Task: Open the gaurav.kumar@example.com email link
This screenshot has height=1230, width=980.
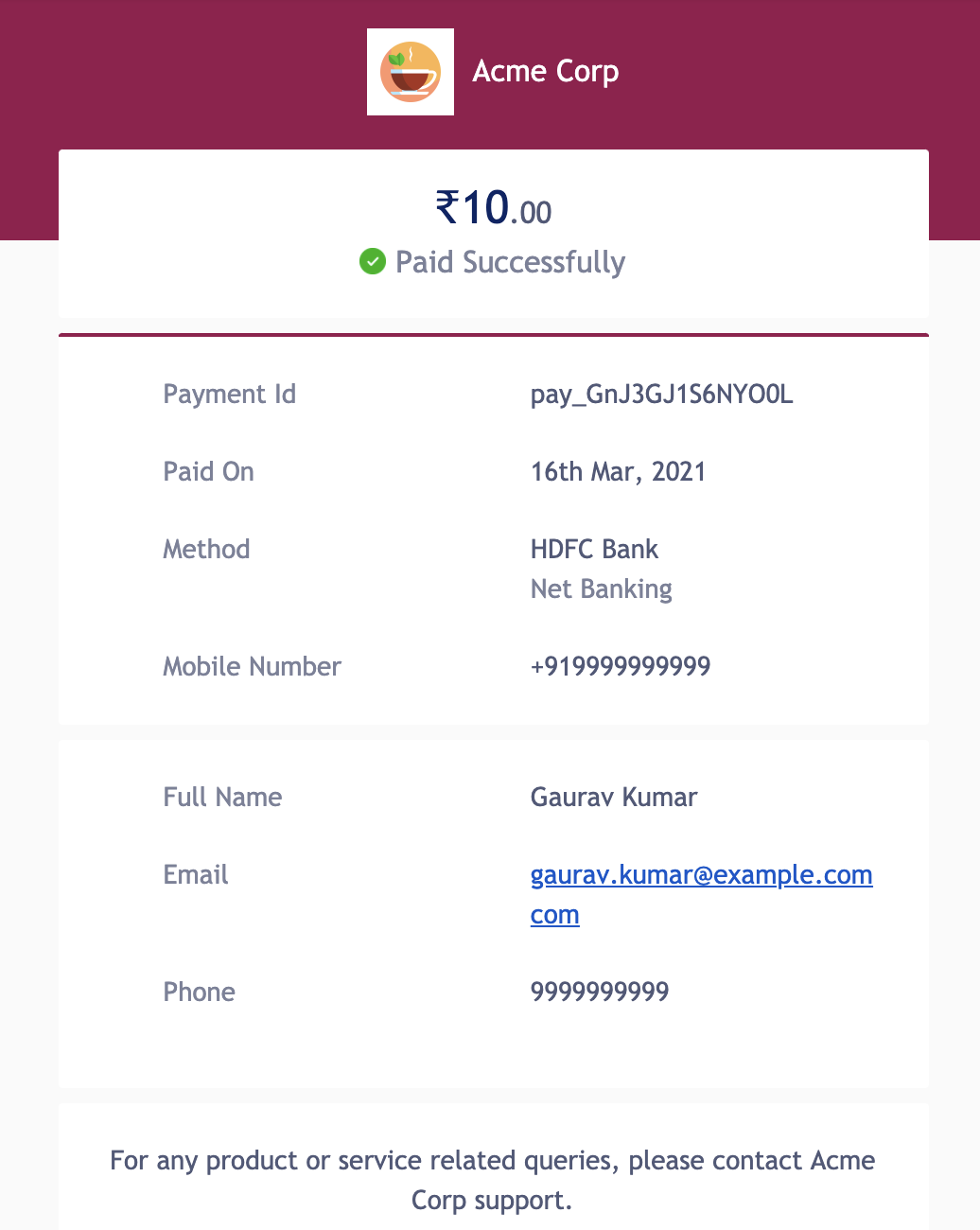Action: coord(700,875)
